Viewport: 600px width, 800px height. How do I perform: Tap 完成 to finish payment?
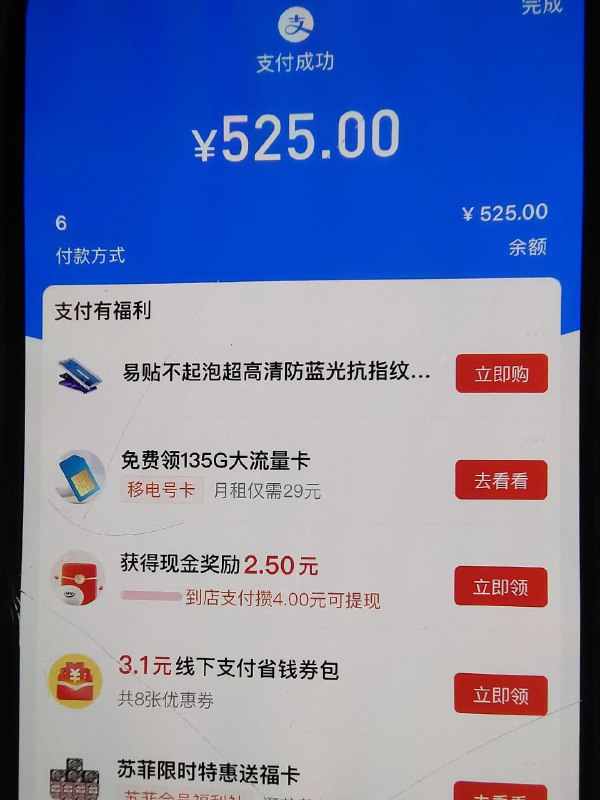tap(541, 6)
